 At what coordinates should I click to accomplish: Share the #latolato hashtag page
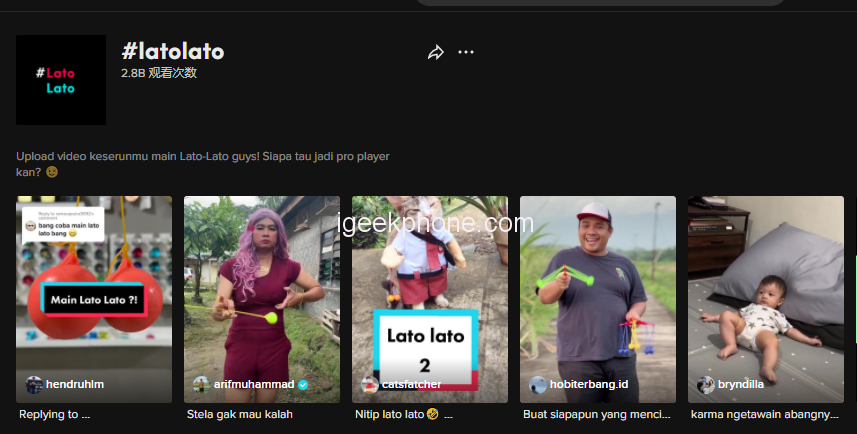pos(435,52)
